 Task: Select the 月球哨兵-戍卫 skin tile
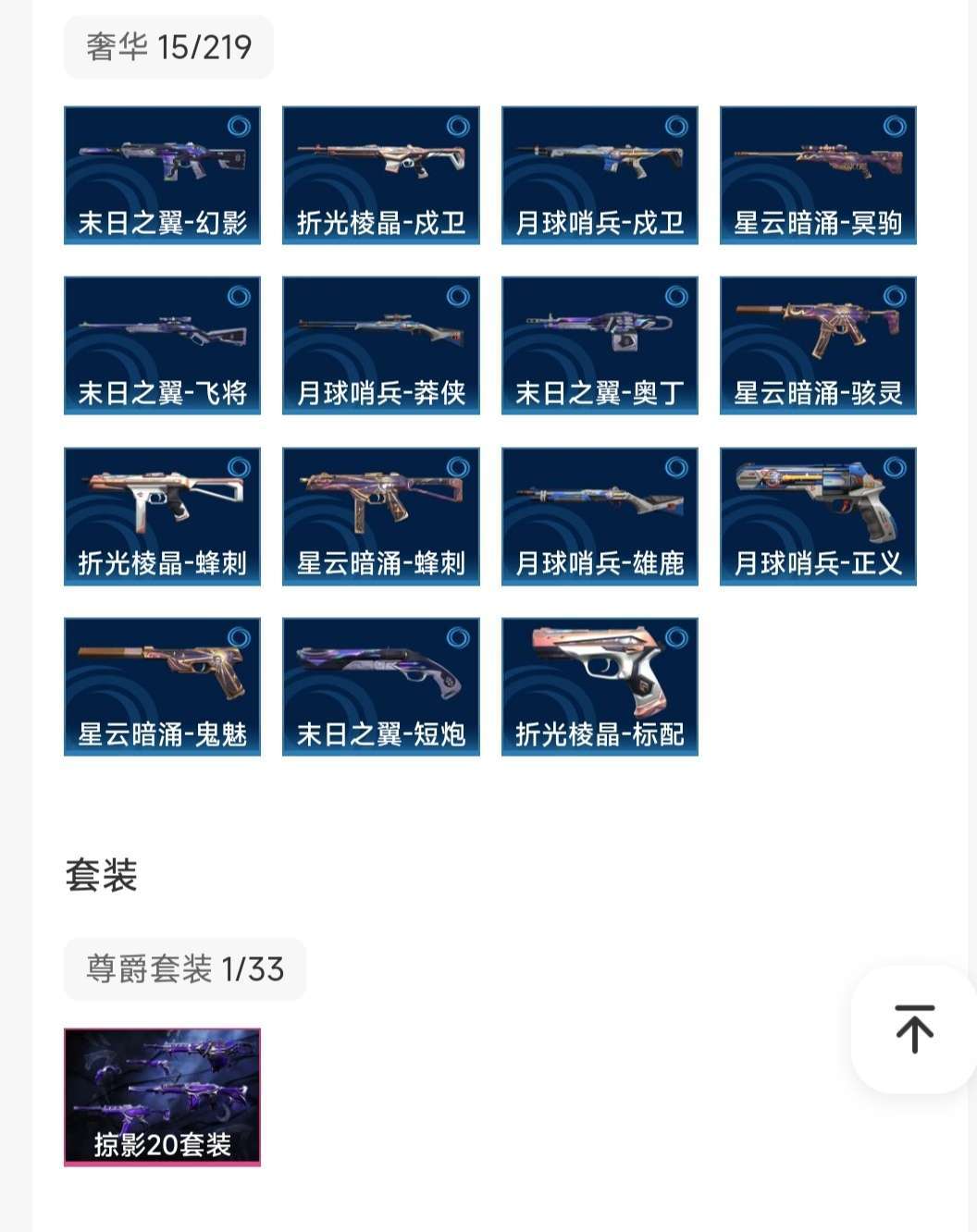[600, 175]
